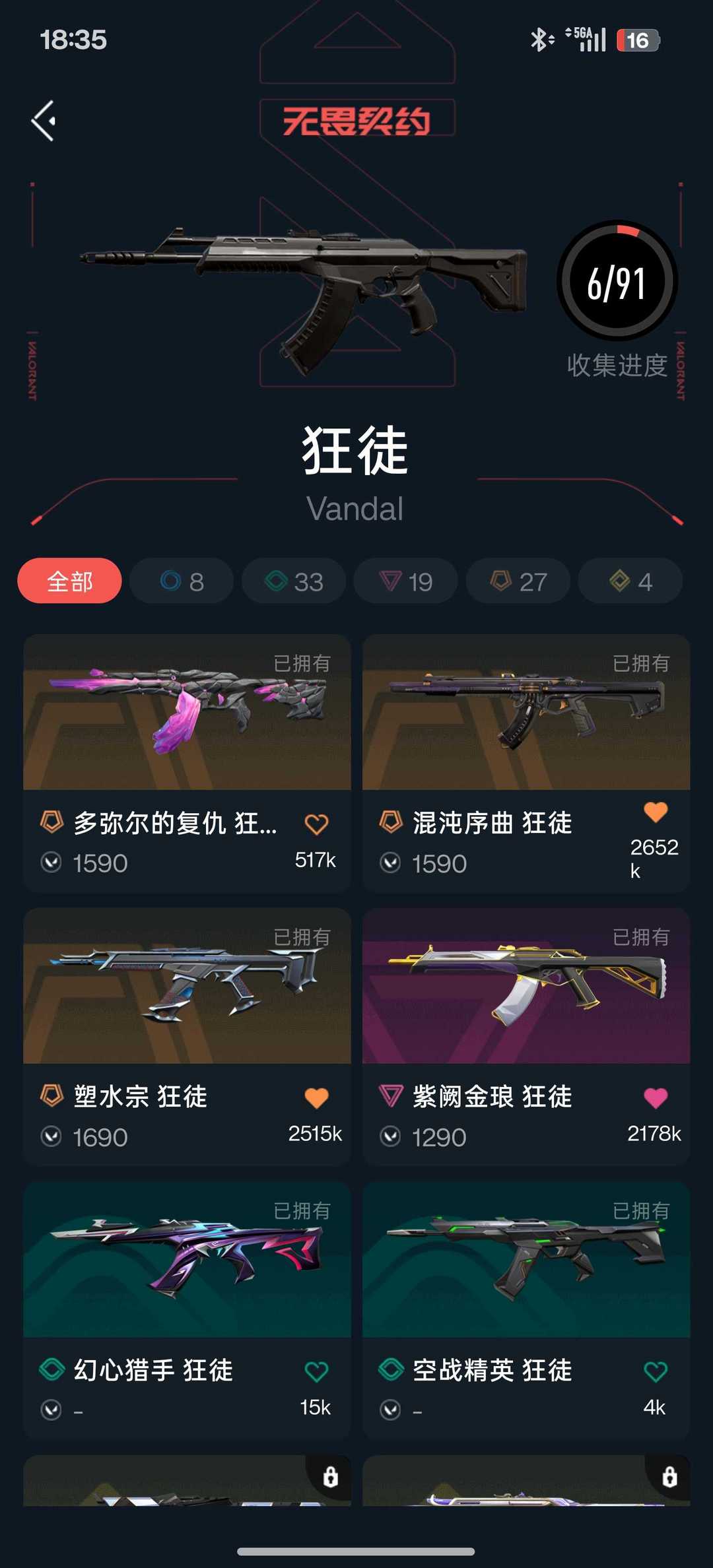Open the 紫阙金琅 狂徒 skin card

click(526, 1037)
